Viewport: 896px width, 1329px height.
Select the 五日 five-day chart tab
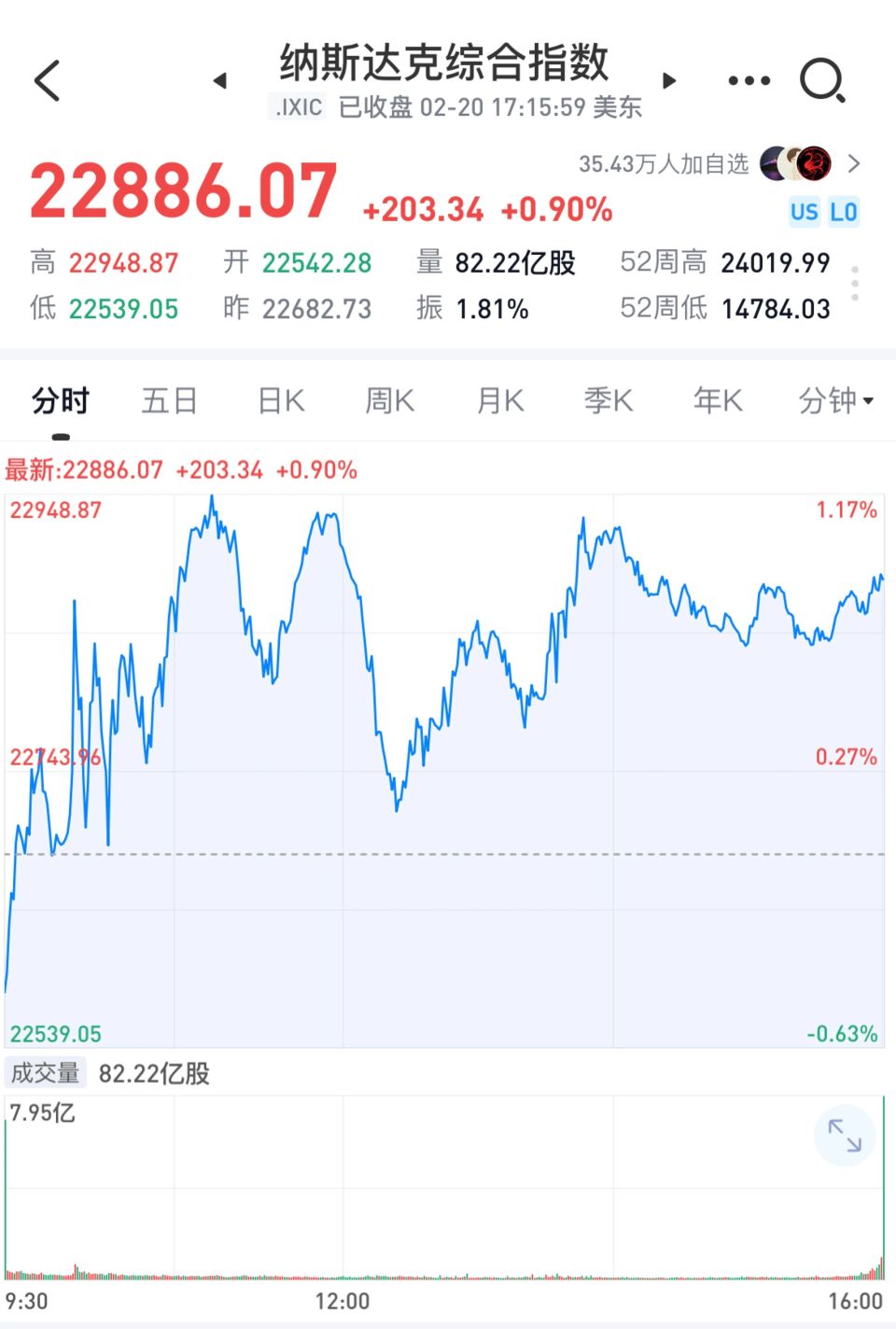169,399
